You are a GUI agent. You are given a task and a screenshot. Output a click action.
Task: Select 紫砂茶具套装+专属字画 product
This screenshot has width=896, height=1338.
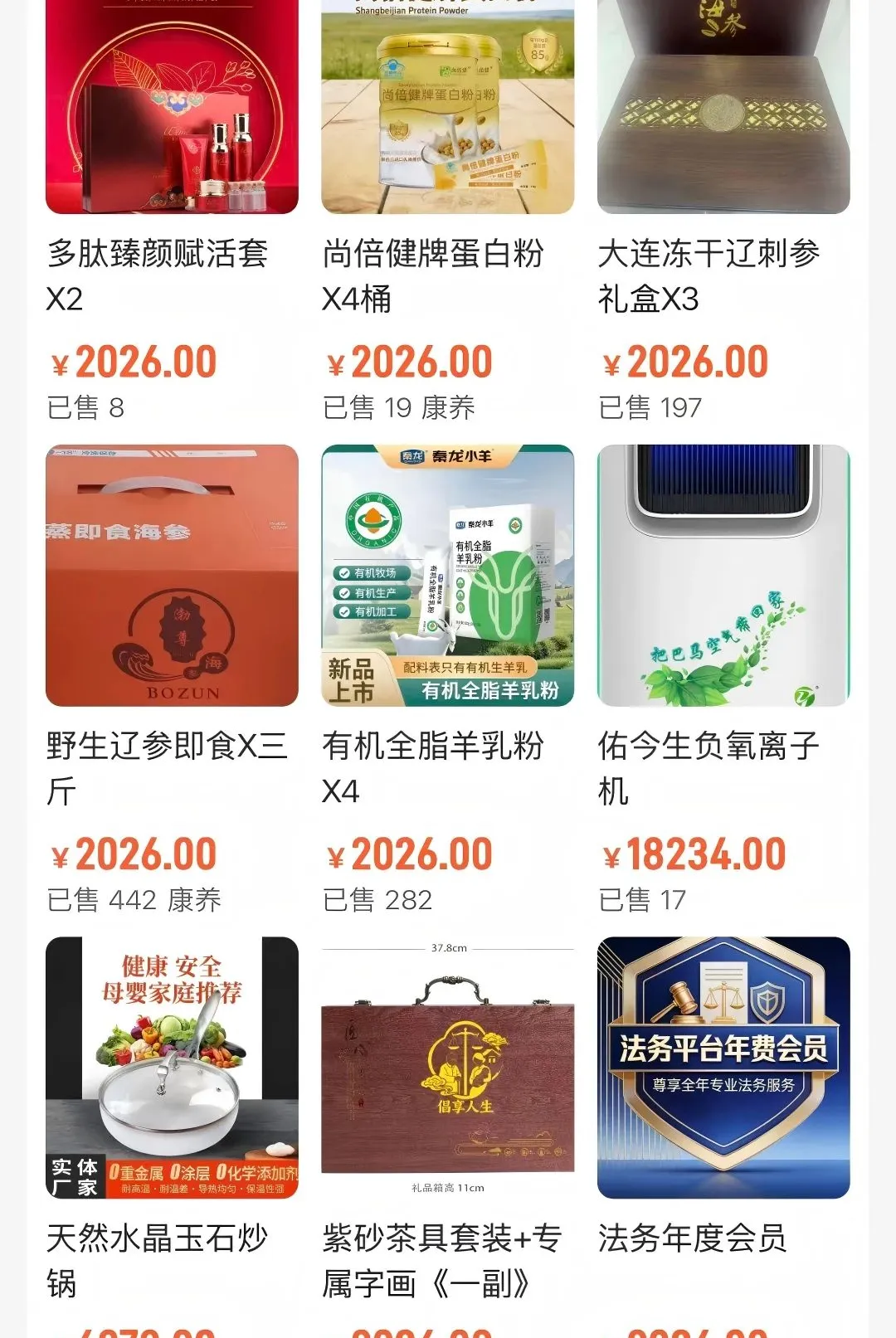[448, 1136]
